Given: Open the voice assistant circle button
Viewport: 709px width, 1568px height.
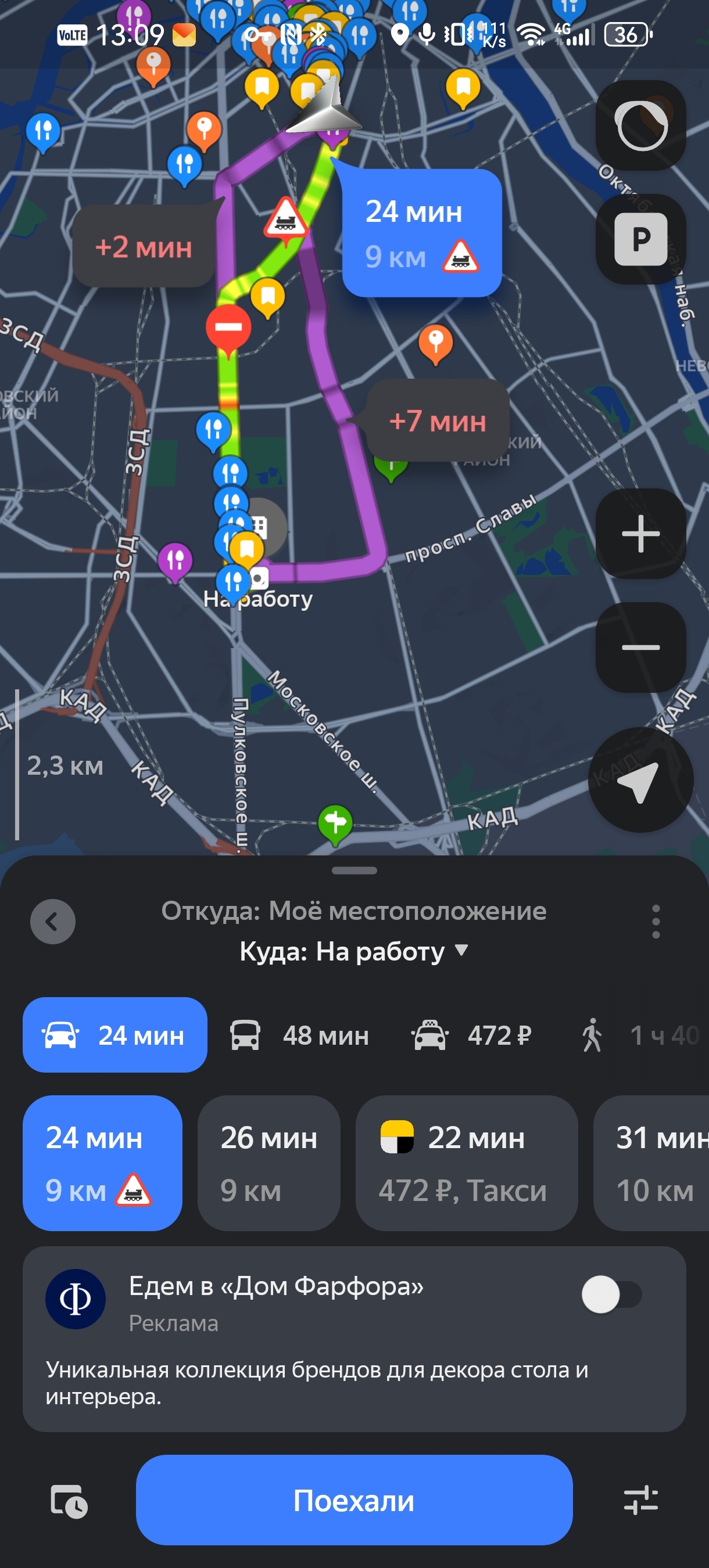Looking at the screenshot, I should pos(640,126).
